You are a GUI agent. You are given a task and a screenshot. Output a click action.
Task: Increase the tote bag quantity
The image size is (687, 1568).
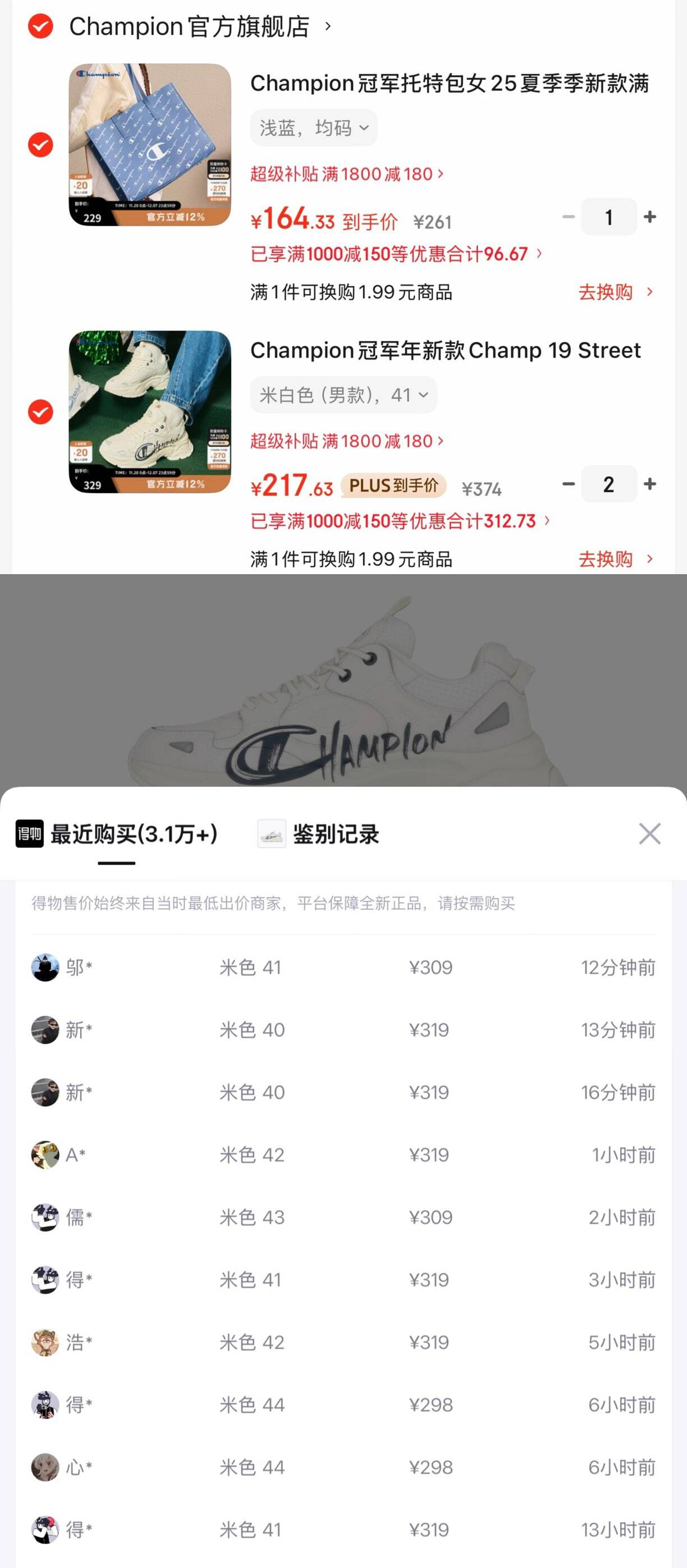[x=650, y=217]
